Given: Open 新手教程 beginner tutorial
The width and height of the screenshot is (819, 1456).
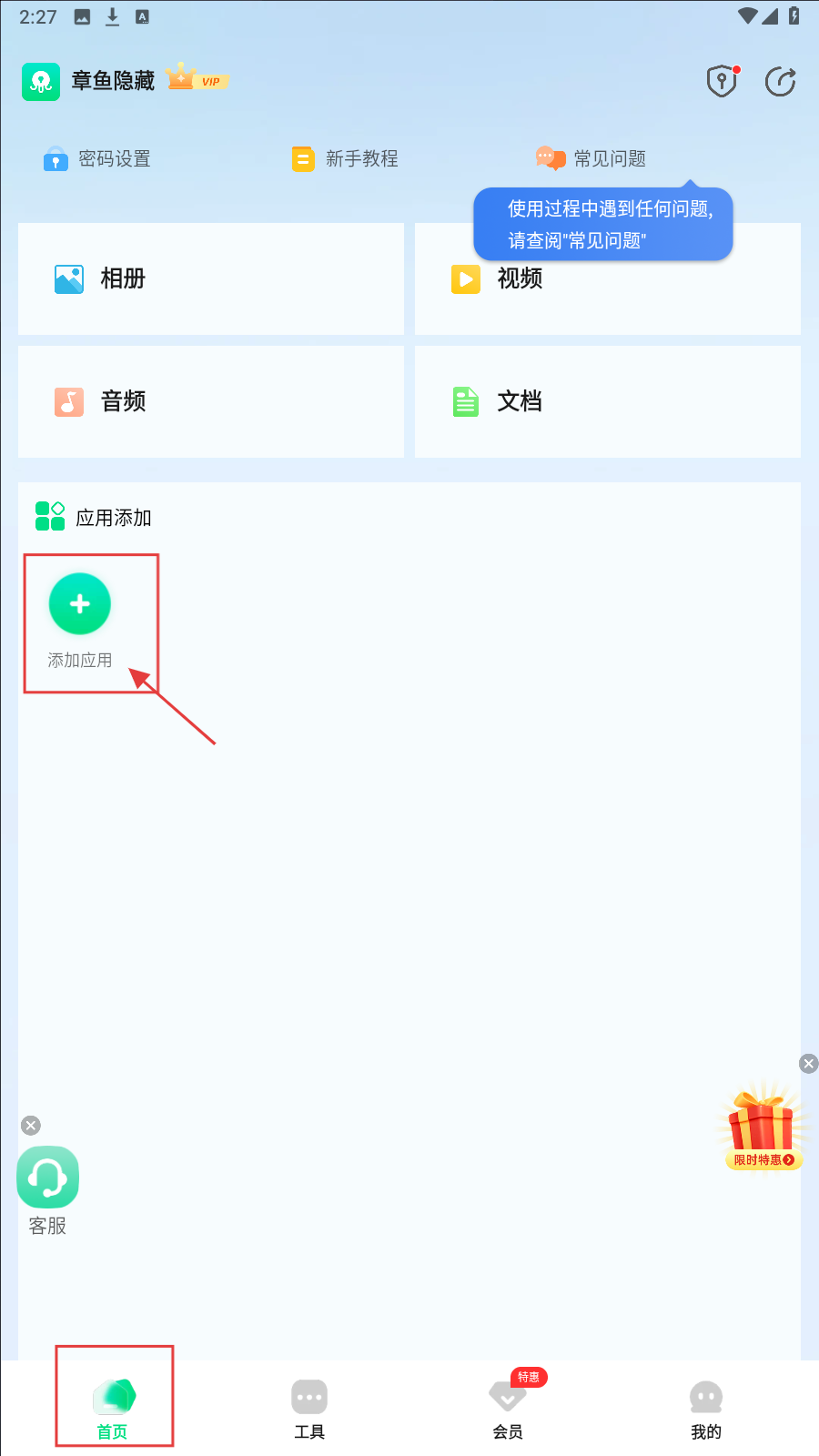Looking at the screenshot, I should click(345, 159).
